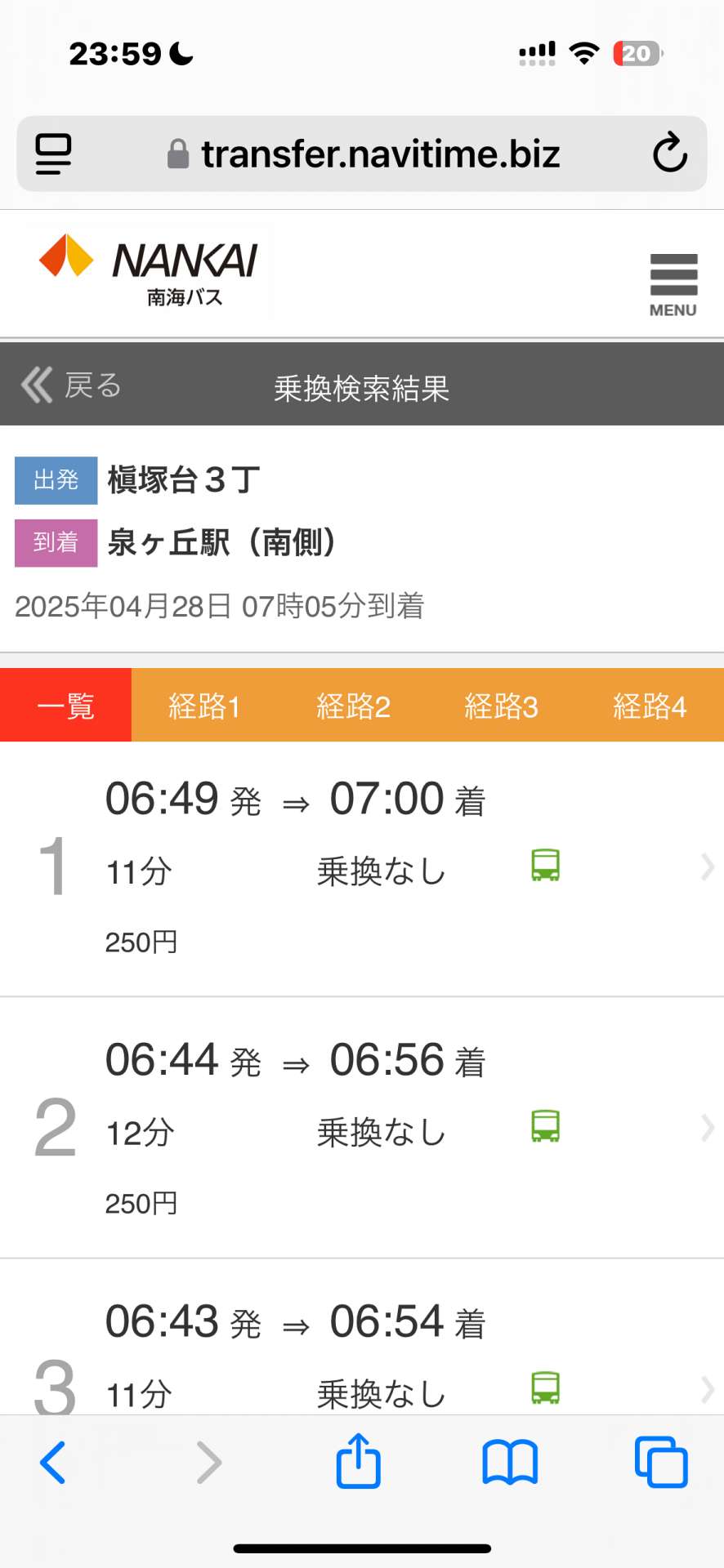Open Safari bookmarks
724x1568 pixels.
[509, 1462]
